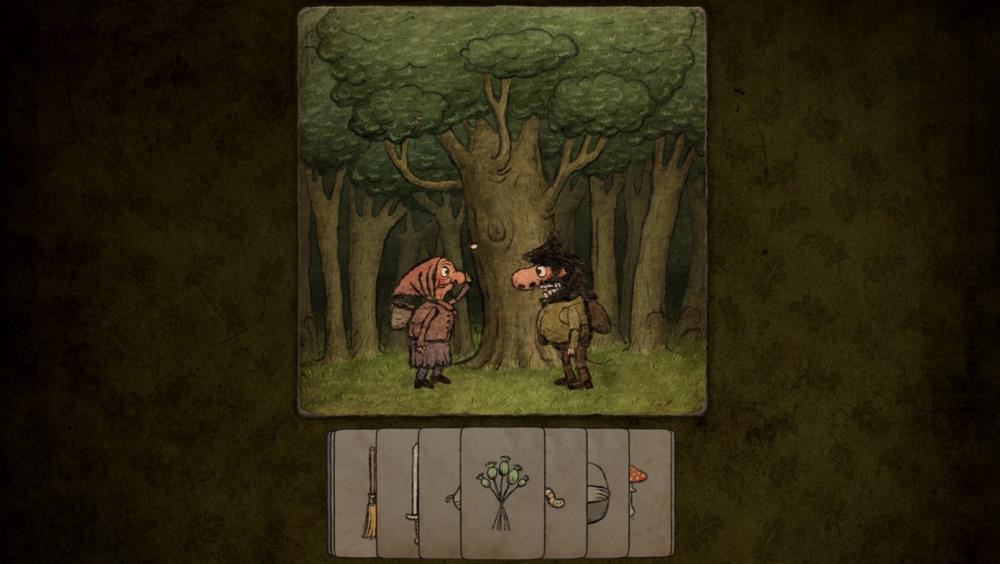Viewport: 1000px width, 564px height.
Task: Choose the gray sack card beside the mushroom
Action: [x=607, y=492]
